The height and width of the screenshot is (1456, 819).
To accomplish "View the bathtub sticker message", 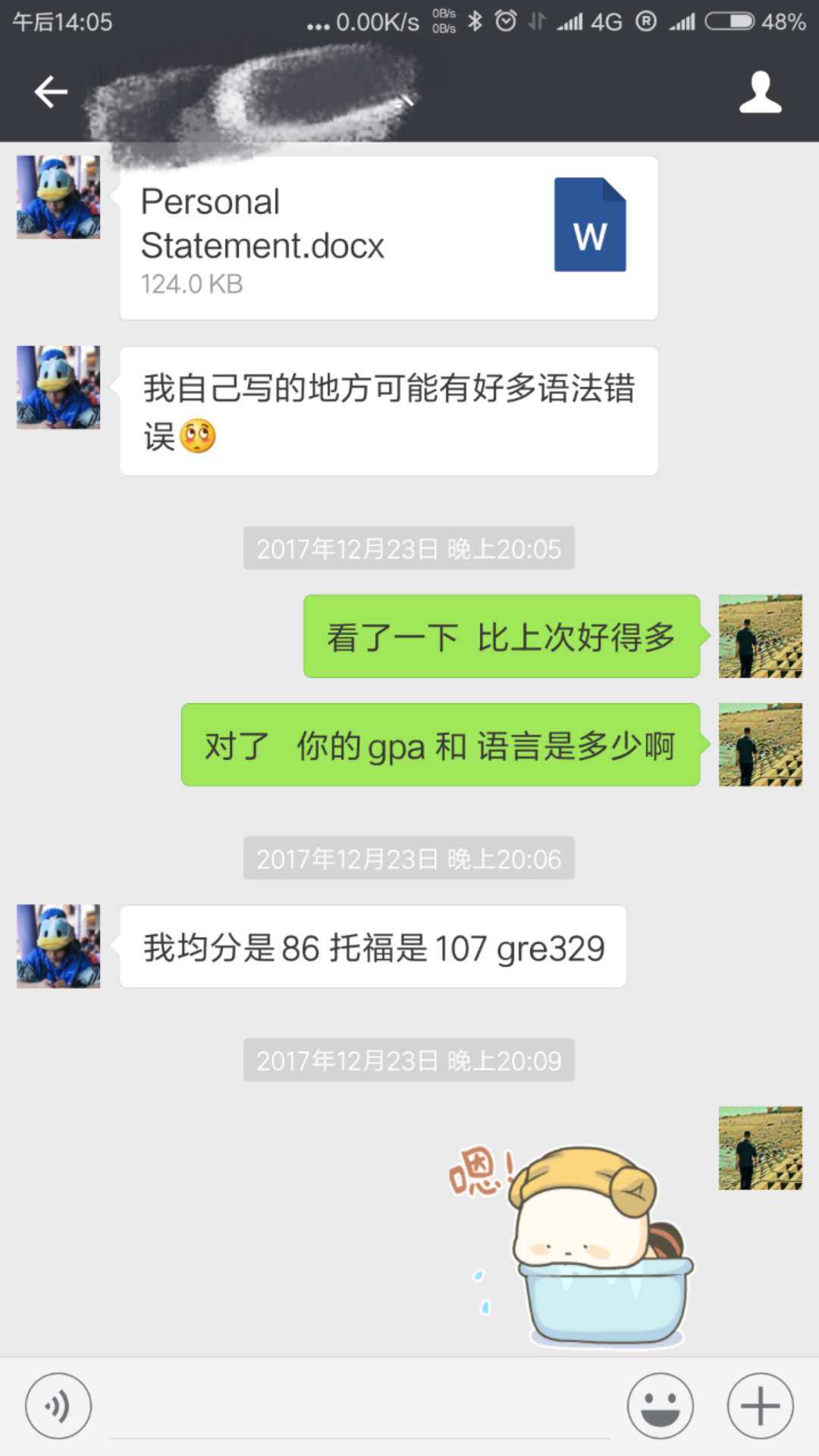I will pos(576,1244).
